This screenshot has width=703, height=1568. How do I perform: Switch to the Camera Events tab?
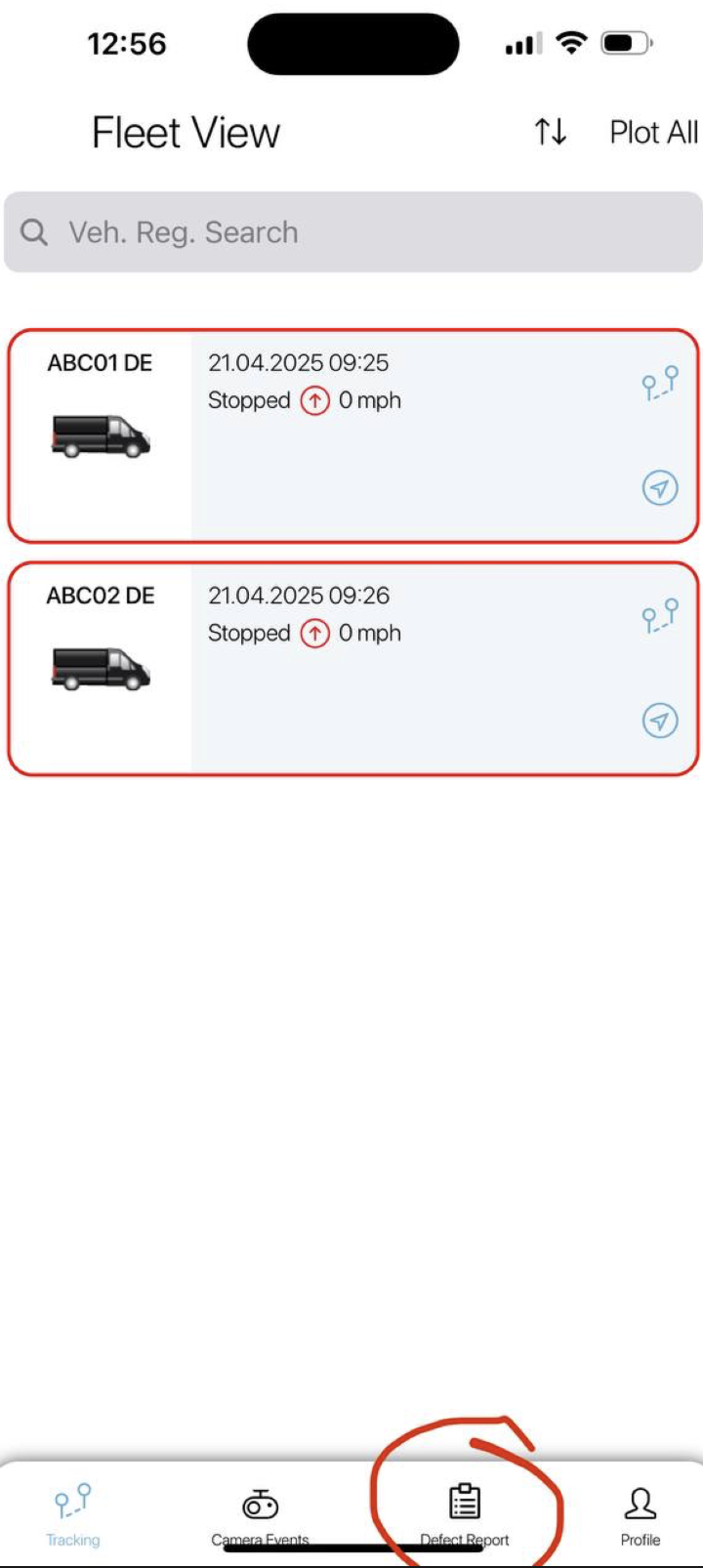point(260,1515)
